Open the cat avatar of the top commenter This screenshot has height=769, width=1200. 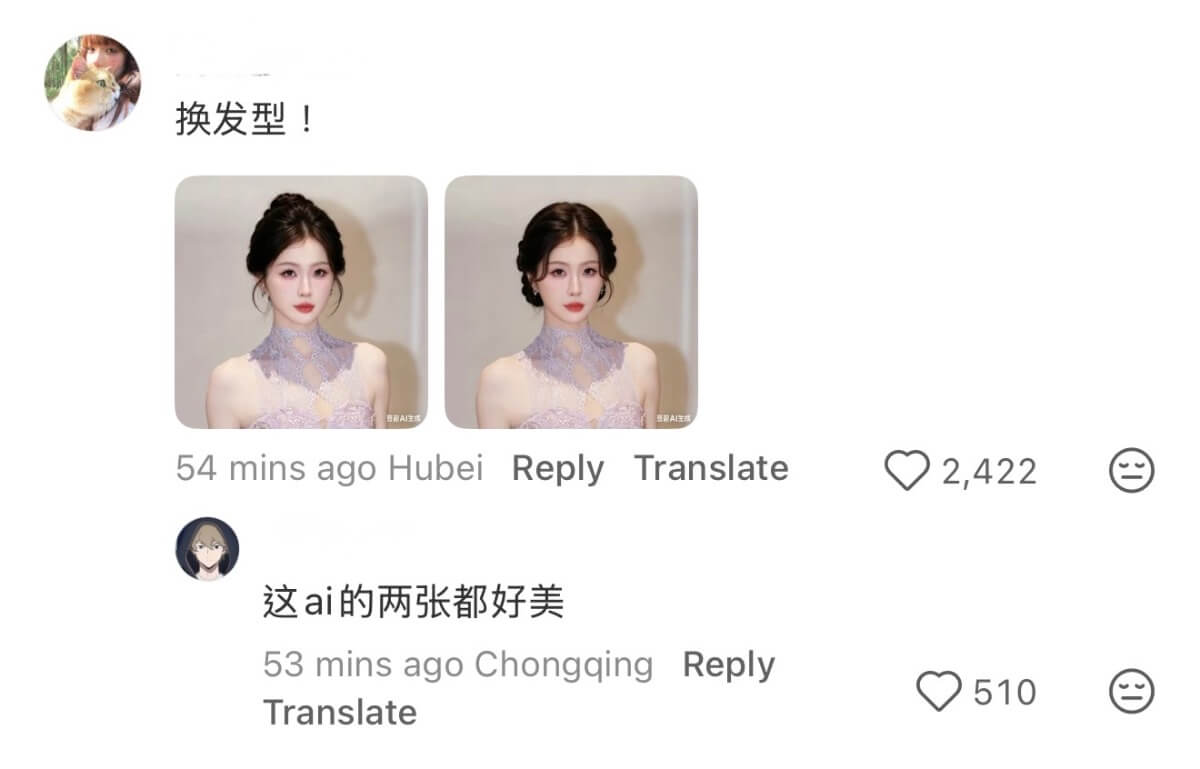click(x=92, y=83)
